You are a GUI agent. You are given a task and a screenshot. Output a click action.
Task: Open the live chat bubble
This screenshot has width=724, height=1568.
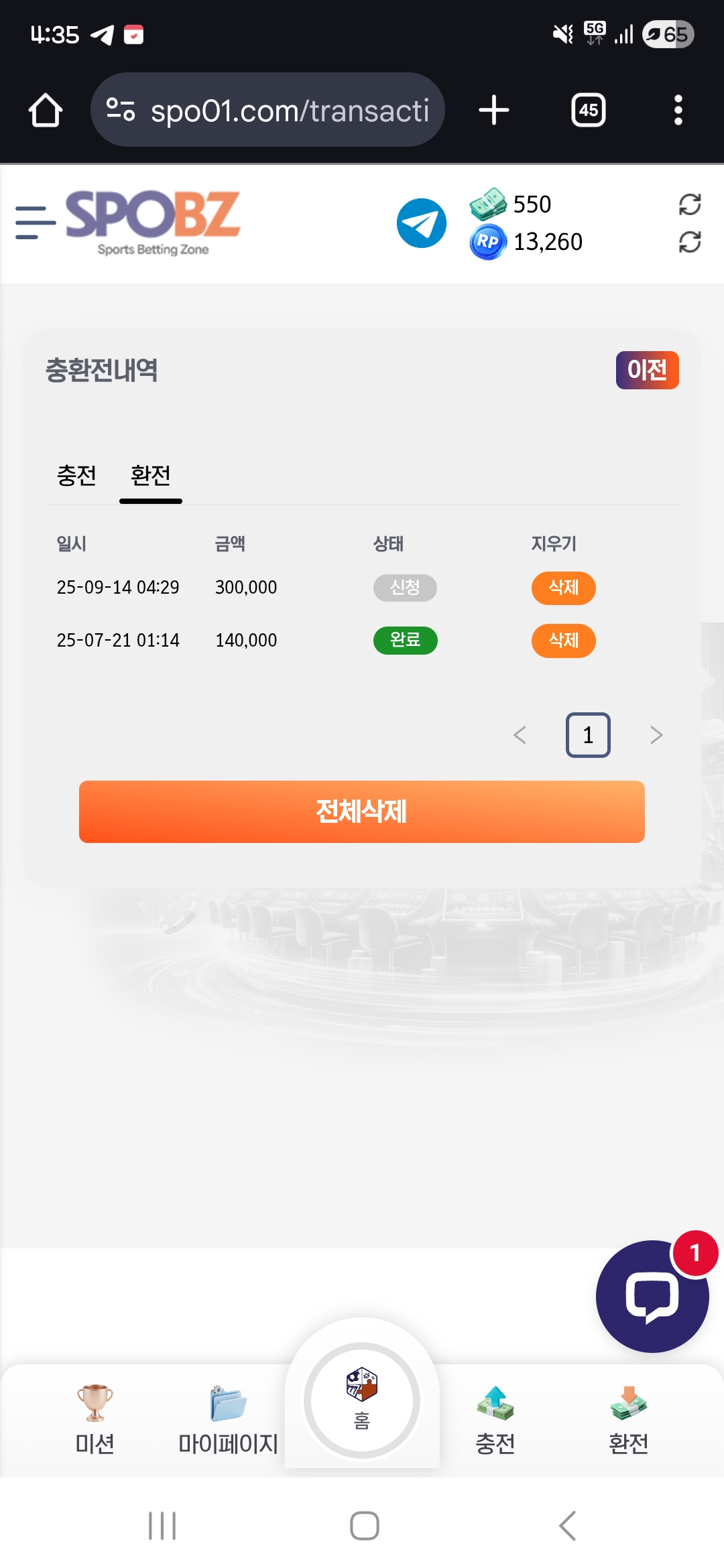click(652, 1297)
